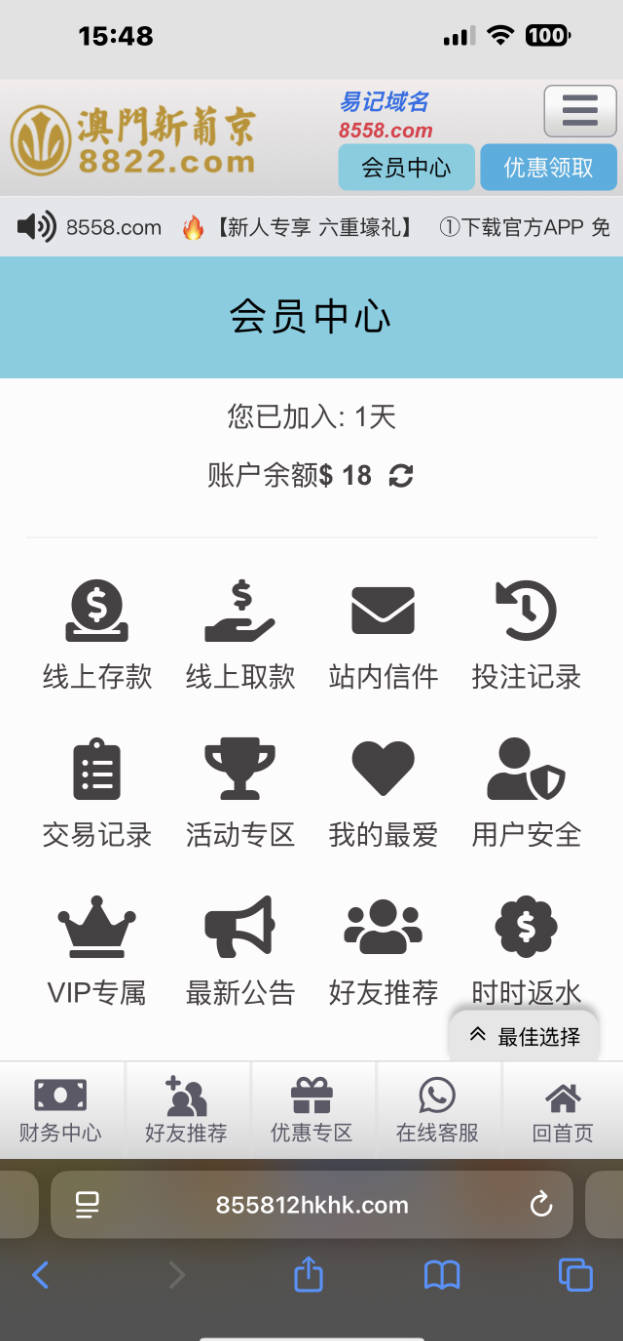The image size is (623, 1341).
Task: Open 交易记录 transaction records
Action: (97, 793)
